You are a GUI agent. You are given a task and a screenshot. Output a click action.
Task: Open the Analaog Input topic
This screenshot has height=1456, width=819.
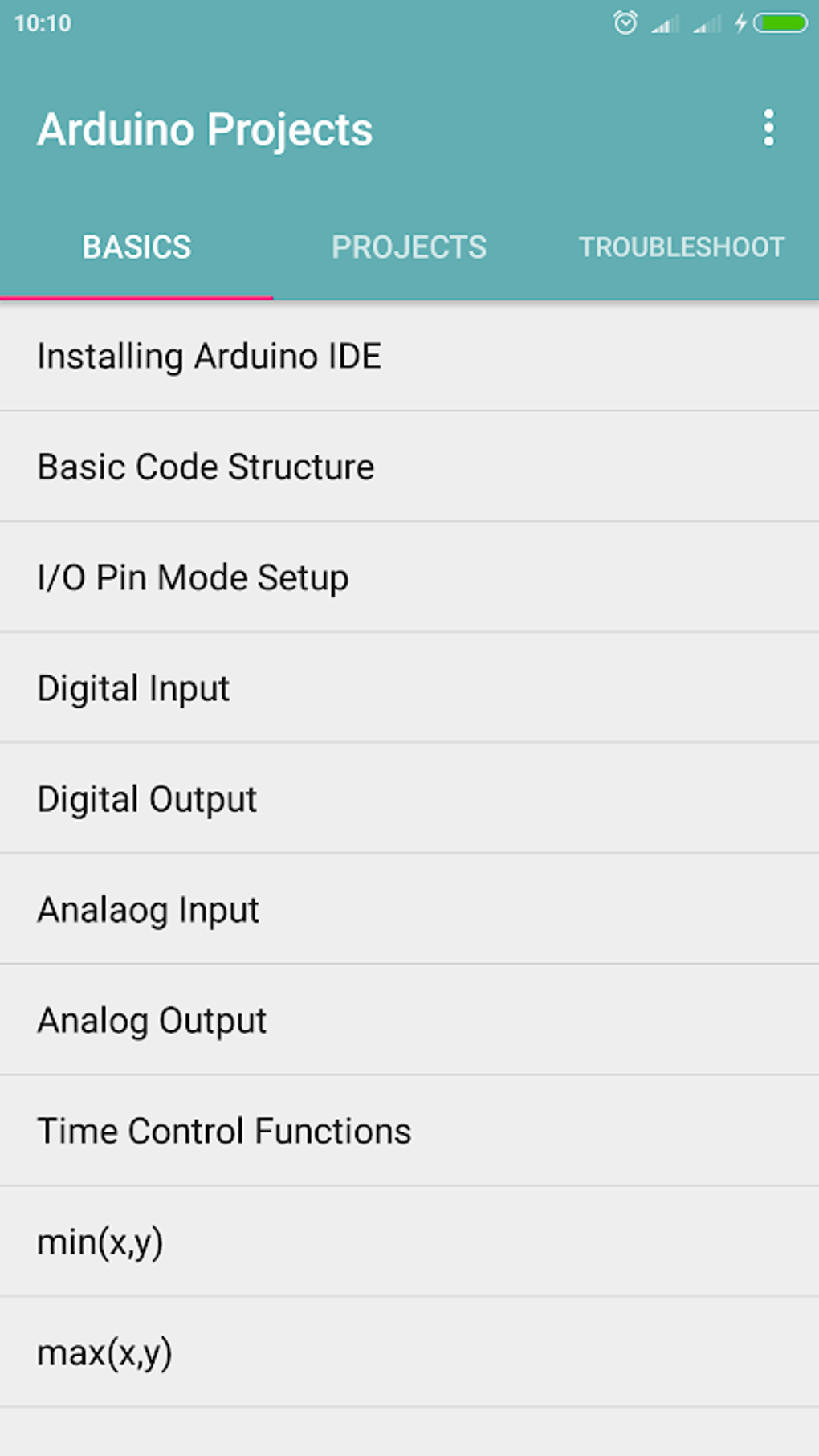click(x=409, y=910)
